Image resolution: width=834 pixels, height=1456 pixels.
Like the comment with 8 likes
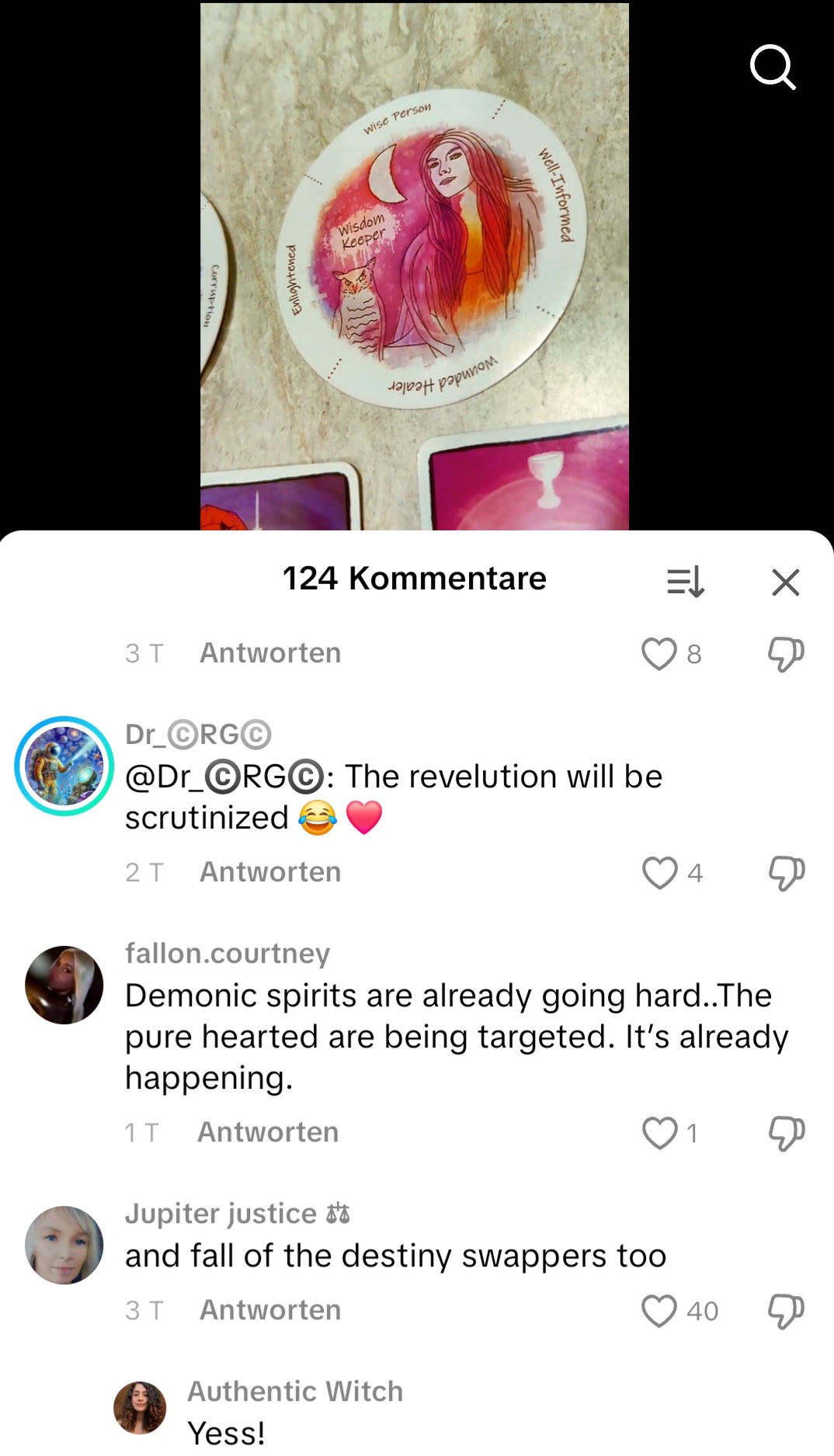(659, 654)
